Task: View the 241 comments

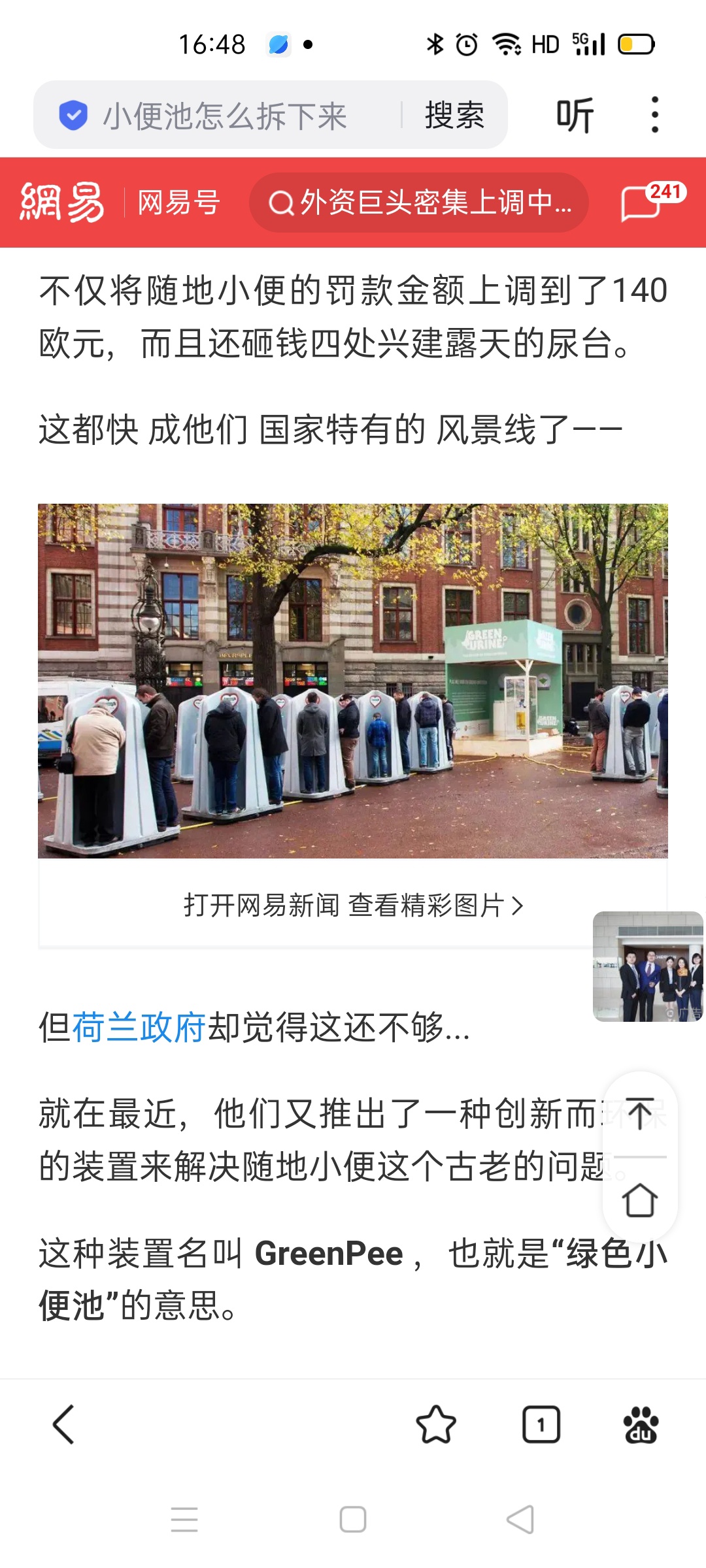Action: pos(649,203)
